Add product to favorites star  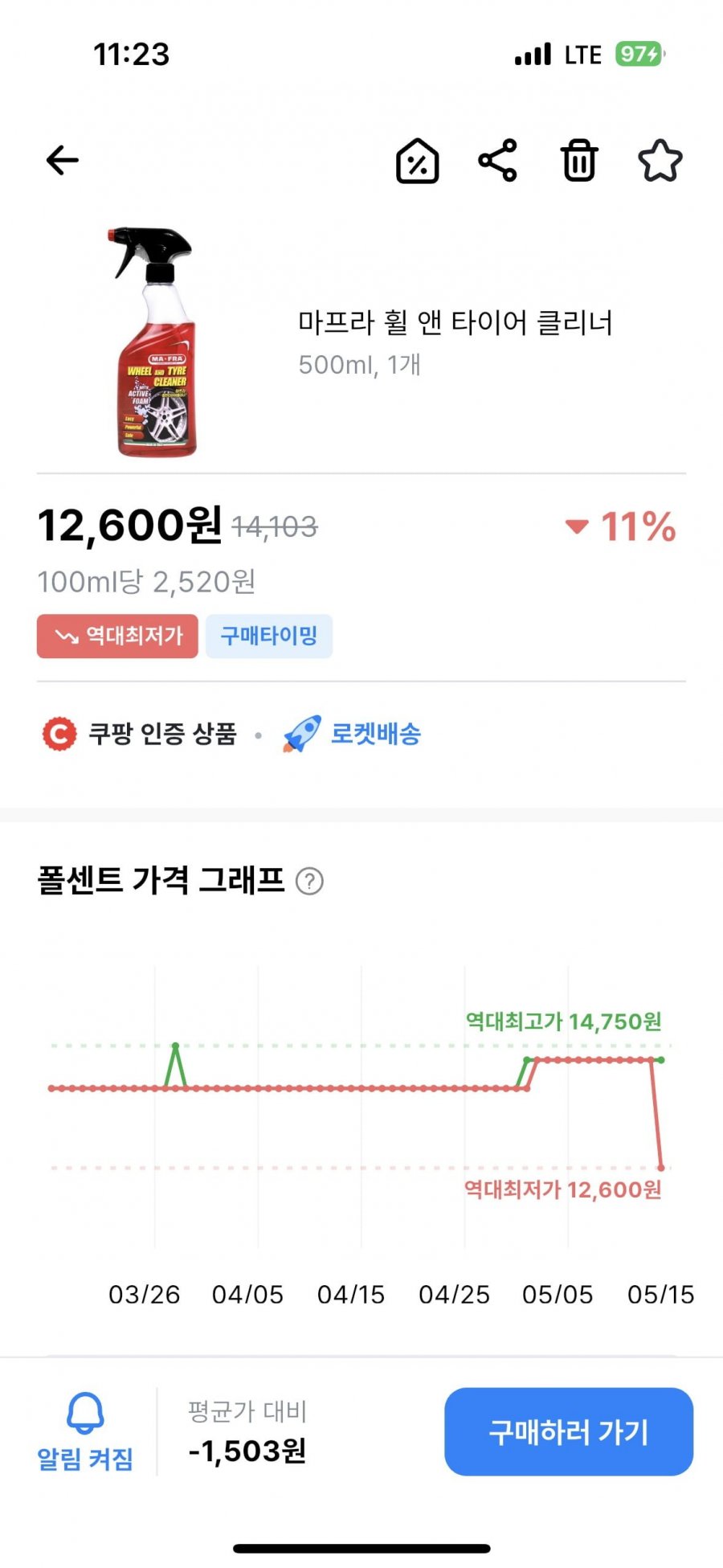660,161
